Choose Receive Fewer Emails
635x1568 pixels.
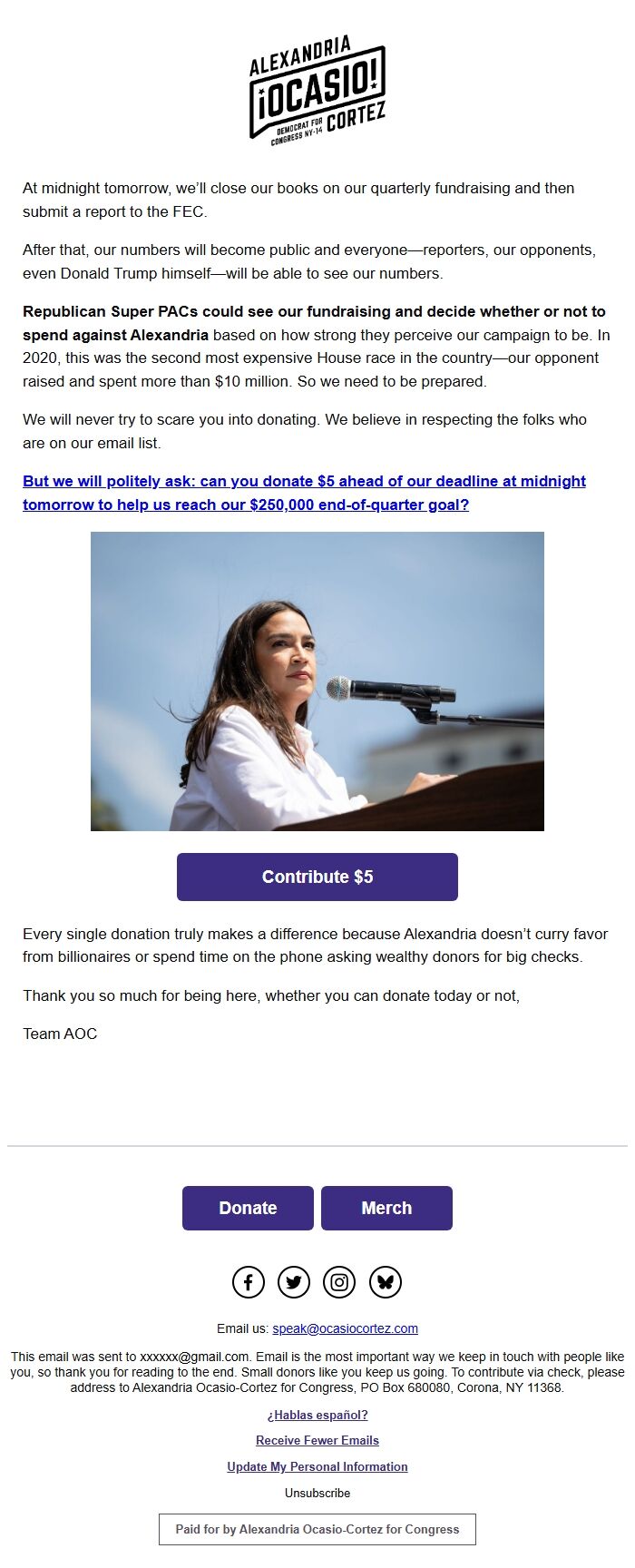[317, 1440]
